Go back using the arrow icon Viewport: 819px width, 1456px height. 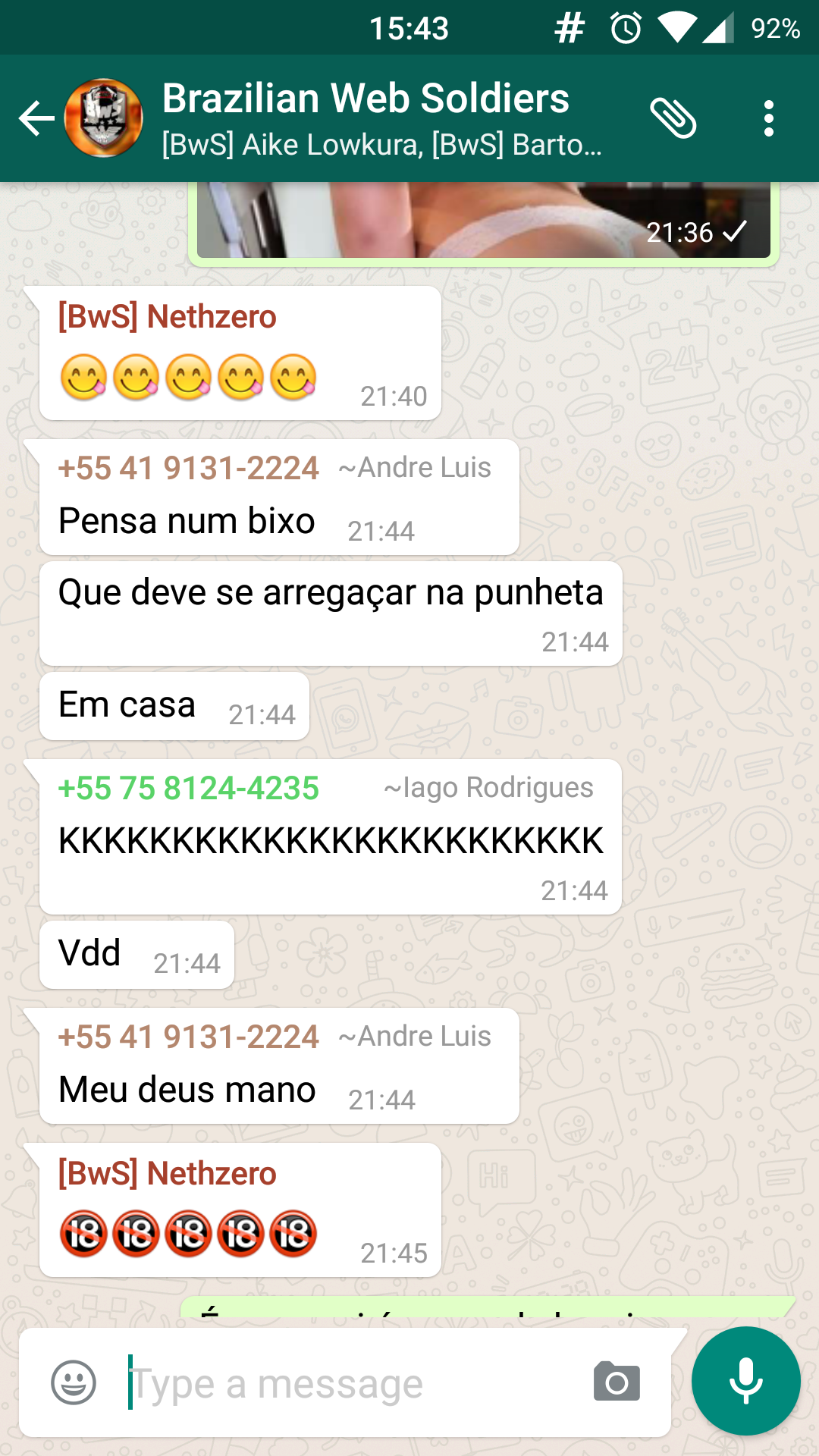[36, 118]
